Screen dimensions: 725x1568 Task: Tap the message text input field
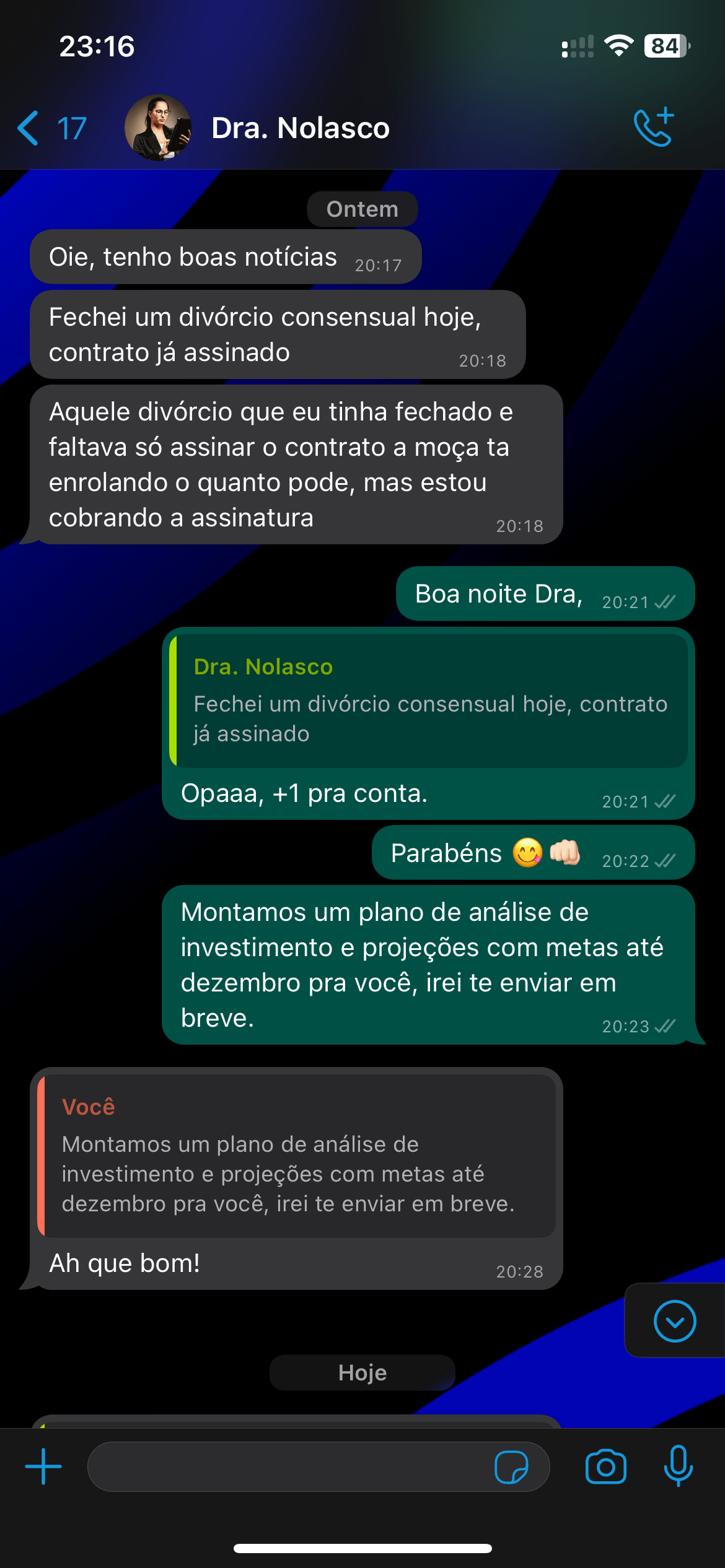pos(279,1466)
